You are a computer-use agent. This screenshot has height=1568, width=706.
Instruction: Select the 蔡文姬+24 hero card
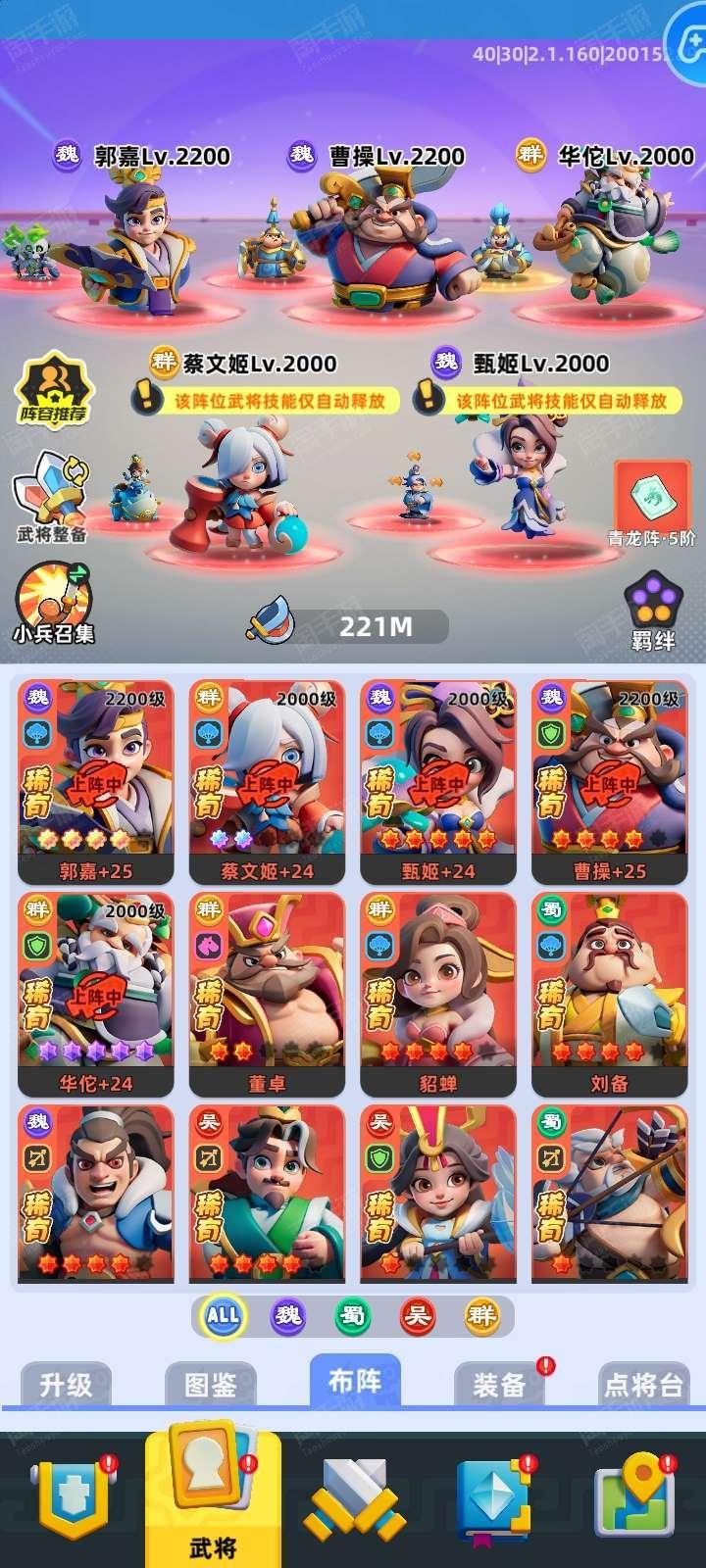click(x=267, y=782)
